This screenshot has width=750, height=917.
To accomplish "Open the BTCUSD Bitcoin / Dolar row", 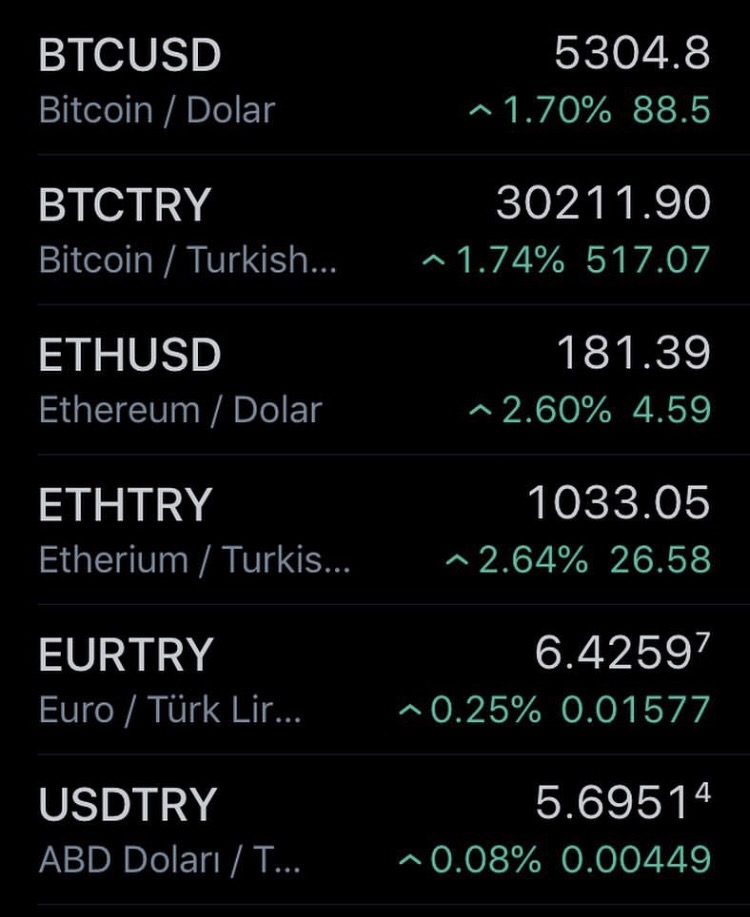I will (374, 80).
